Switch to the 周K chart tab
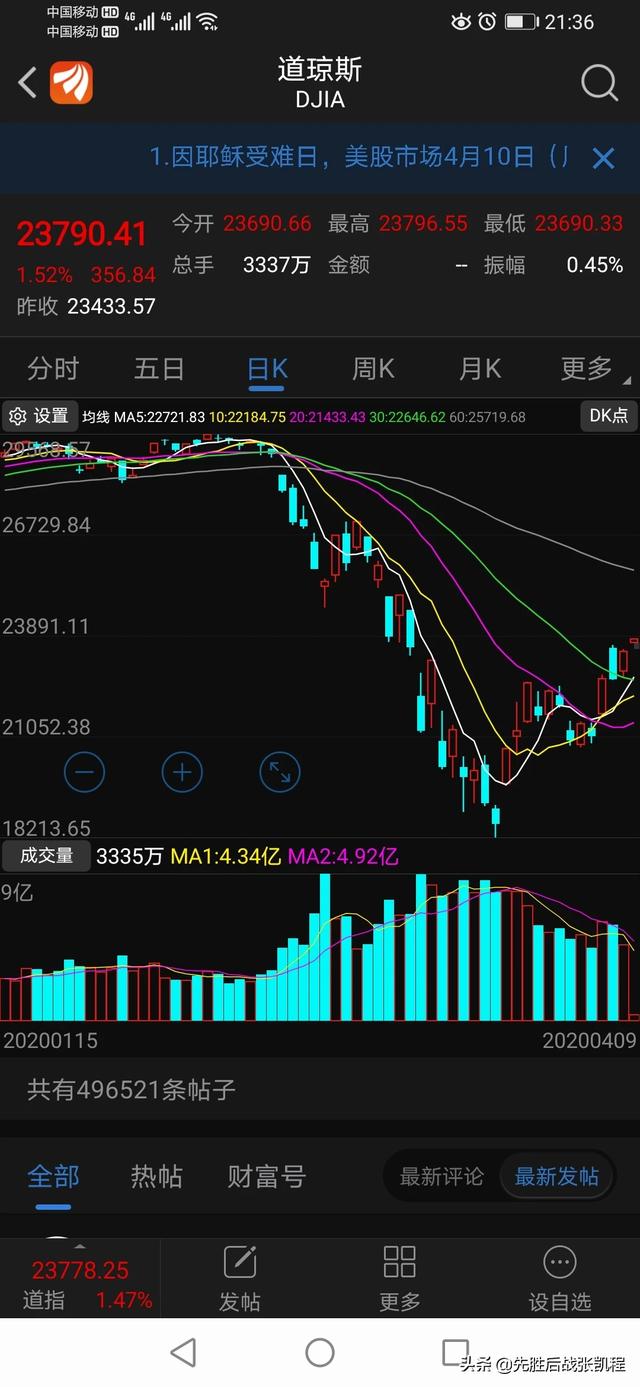 [373, 369]
